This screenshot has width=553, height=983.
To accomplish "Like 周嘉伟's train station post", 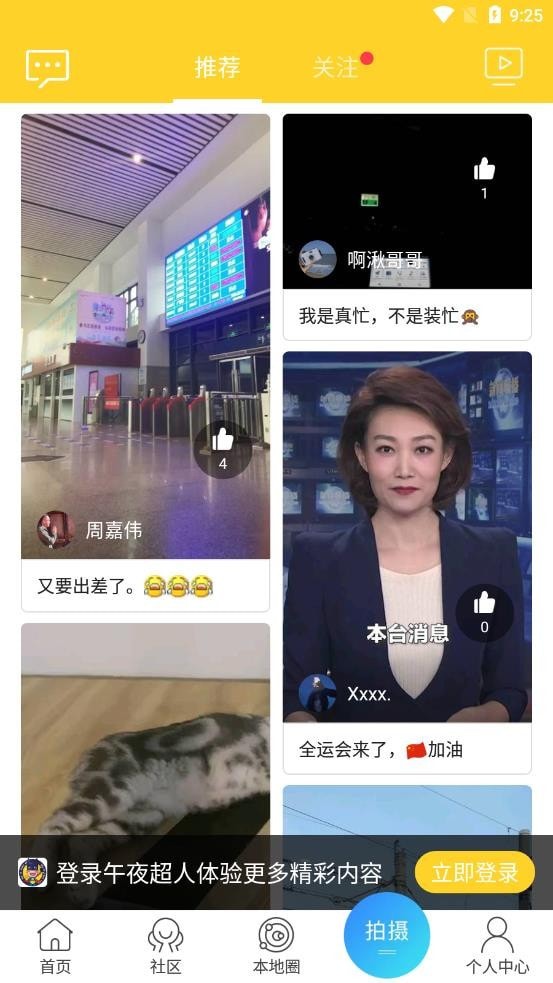I will 223,449.
